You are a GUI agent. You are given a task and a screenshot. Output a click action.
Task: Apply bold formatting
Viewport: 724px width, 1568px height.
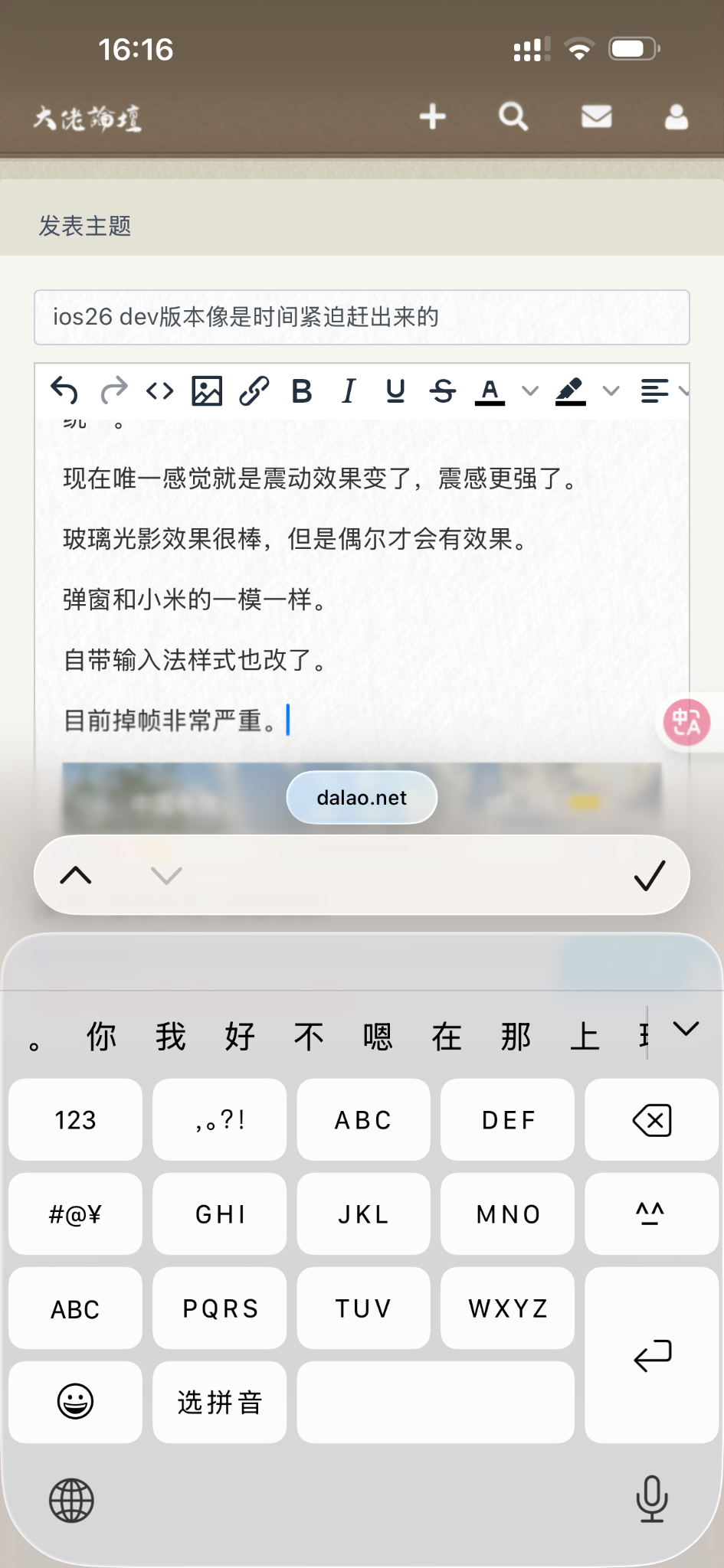point(302,391)
